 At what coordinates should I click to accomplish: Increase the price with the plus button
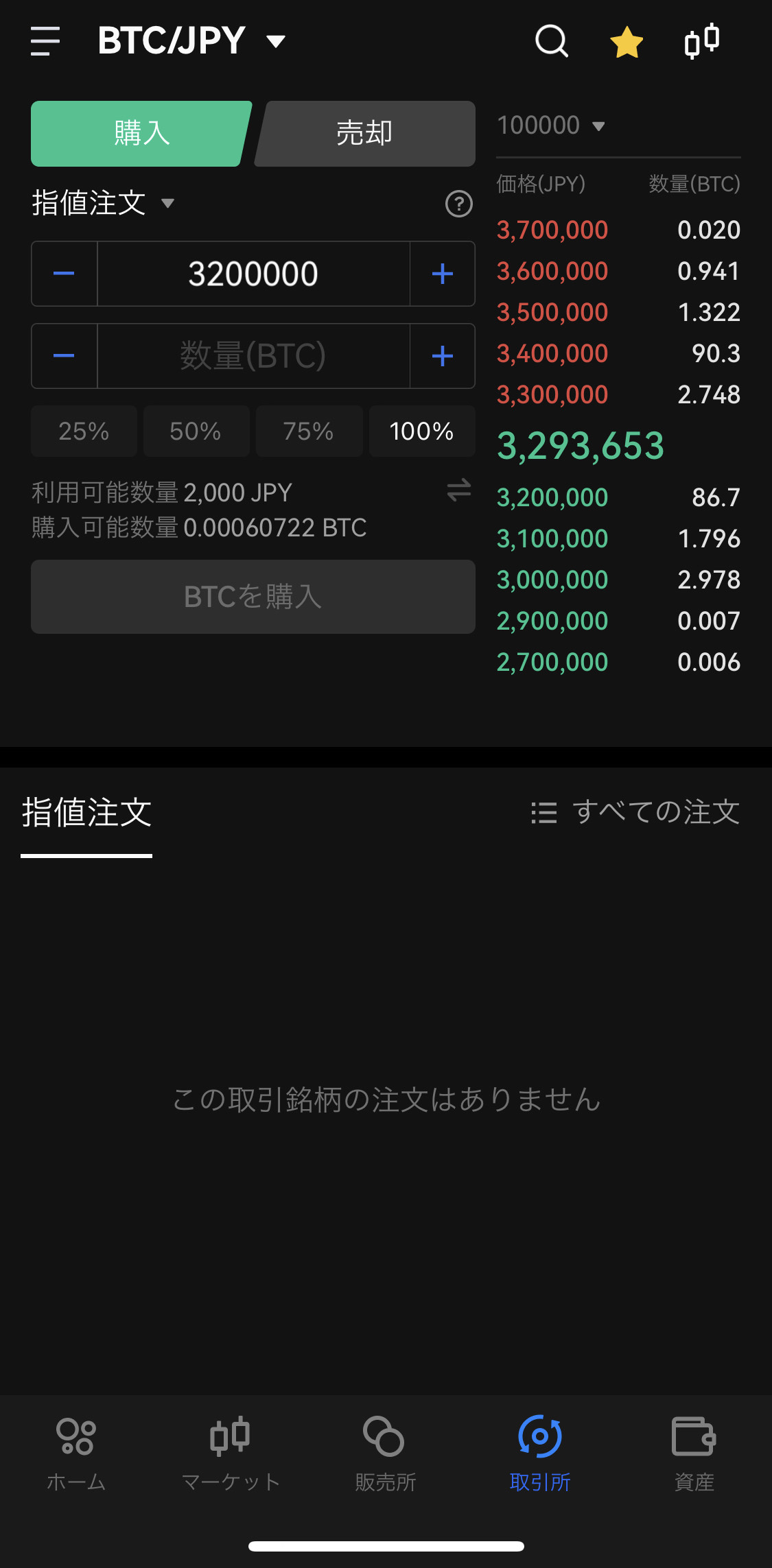(443, 274)
